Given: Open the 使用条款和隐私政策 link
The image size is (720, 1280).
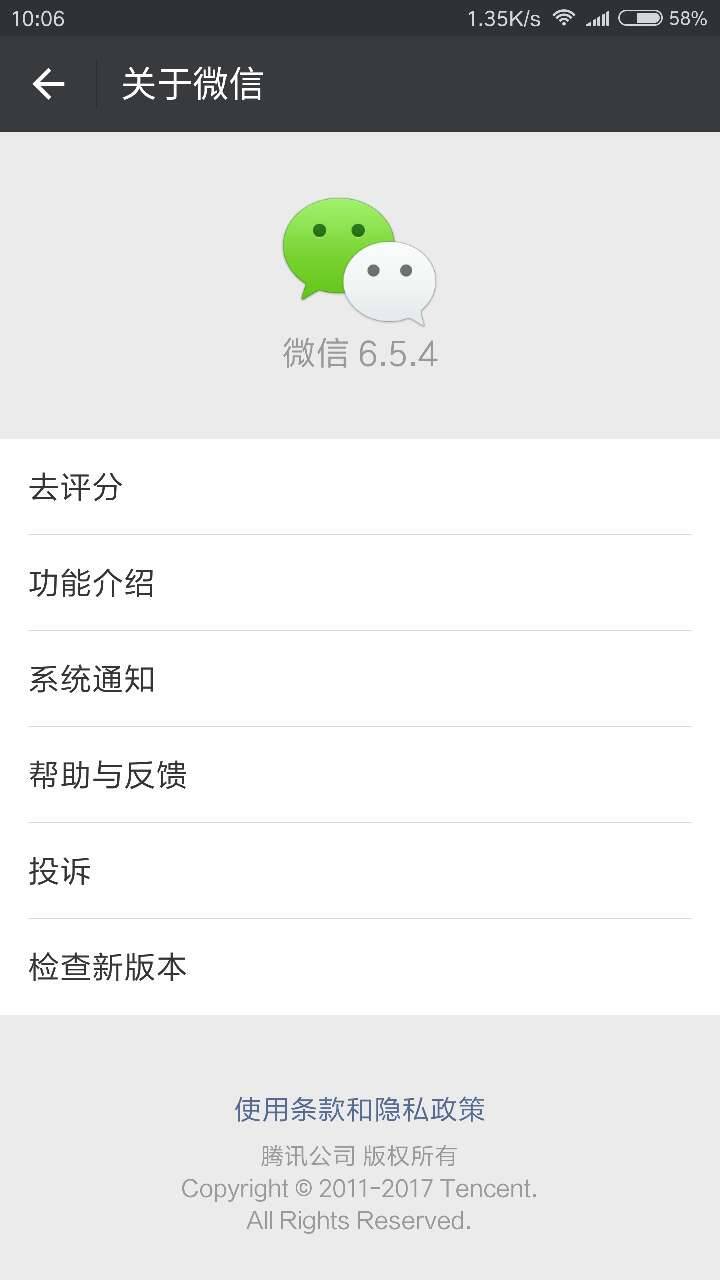Looking at the screenshot, I should [360, 1109].
